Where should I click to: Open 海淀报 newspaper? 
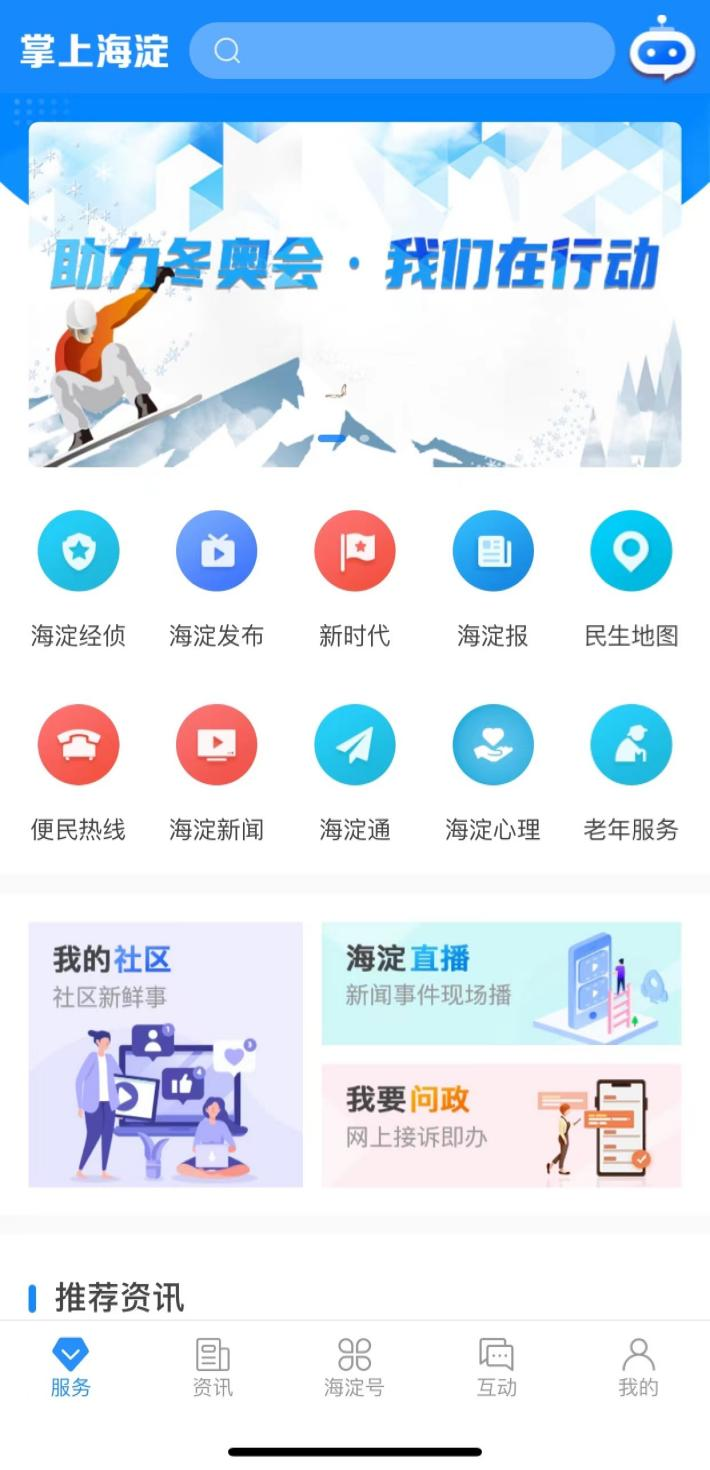click(x=492, y=551)
